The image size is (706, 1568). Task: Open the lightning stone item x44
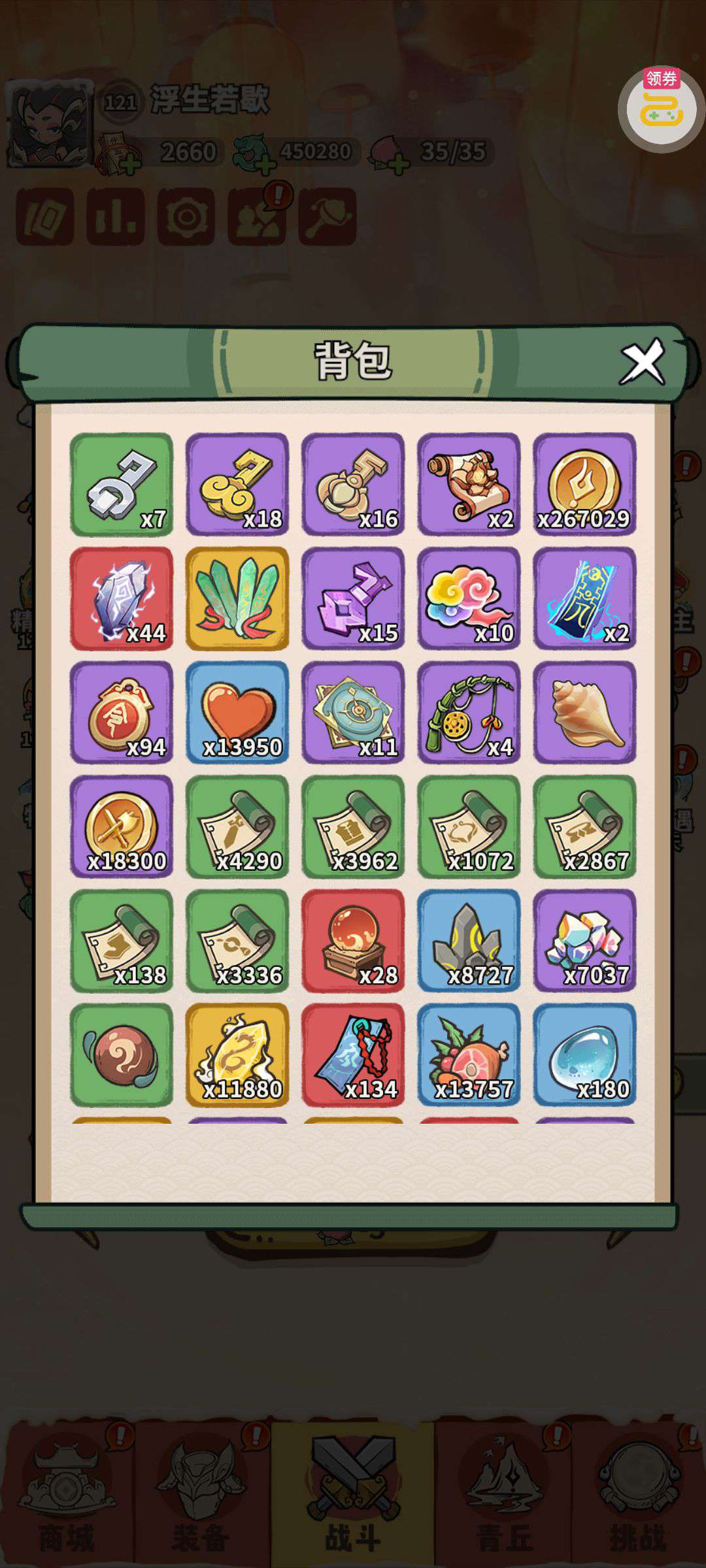[122, 598]
